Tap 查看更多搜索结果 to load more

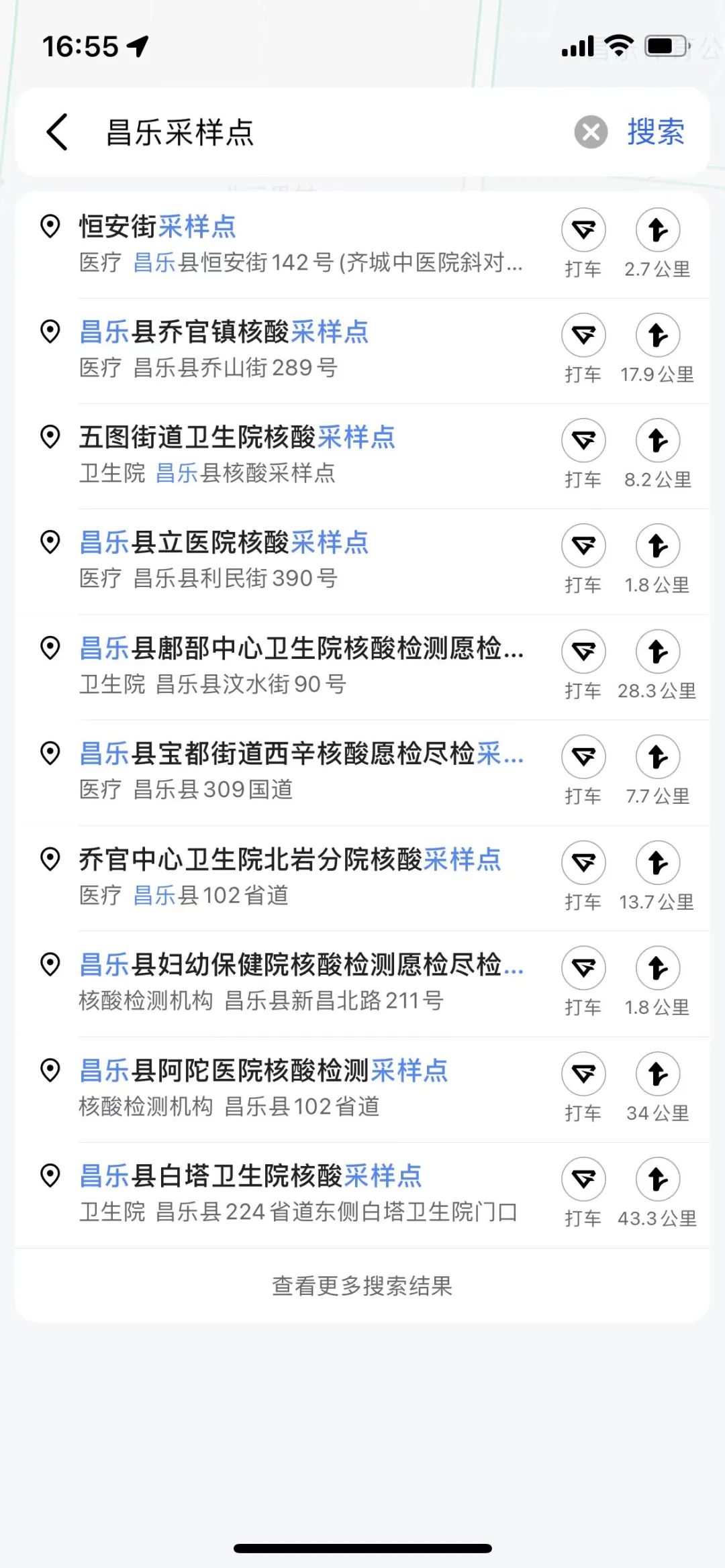click(x=362, y=1286)
